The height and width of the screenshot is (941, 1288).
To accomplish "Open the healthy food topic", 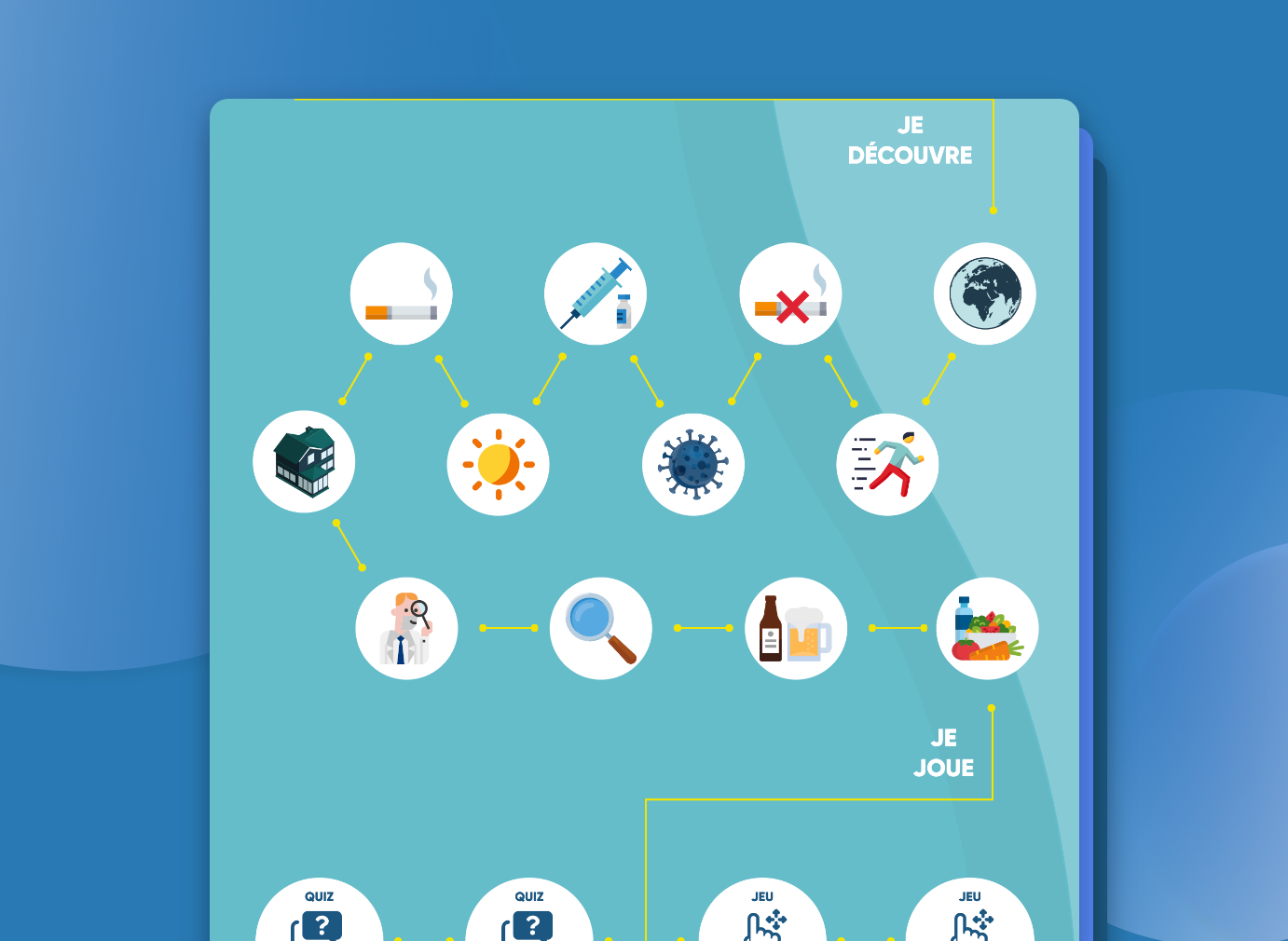I will pos(988,628).
